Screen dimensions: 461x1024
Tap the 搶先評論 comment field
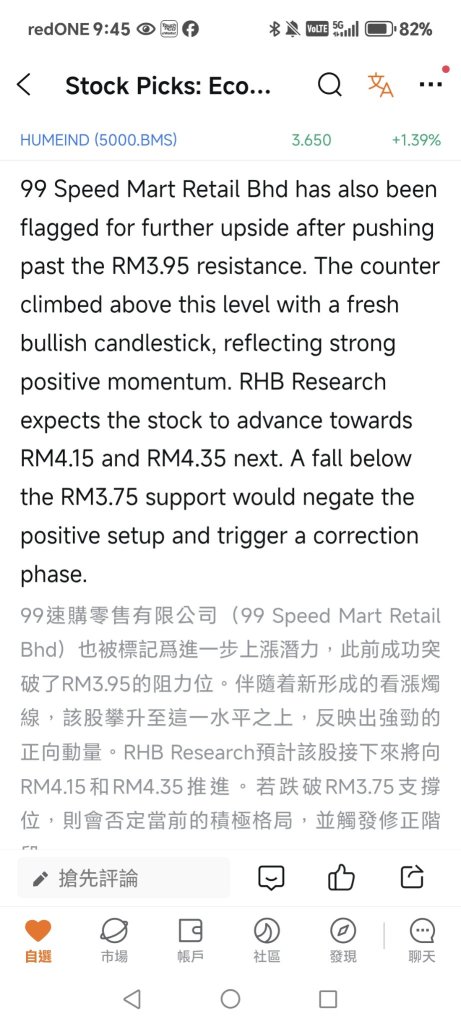(124, 878)
